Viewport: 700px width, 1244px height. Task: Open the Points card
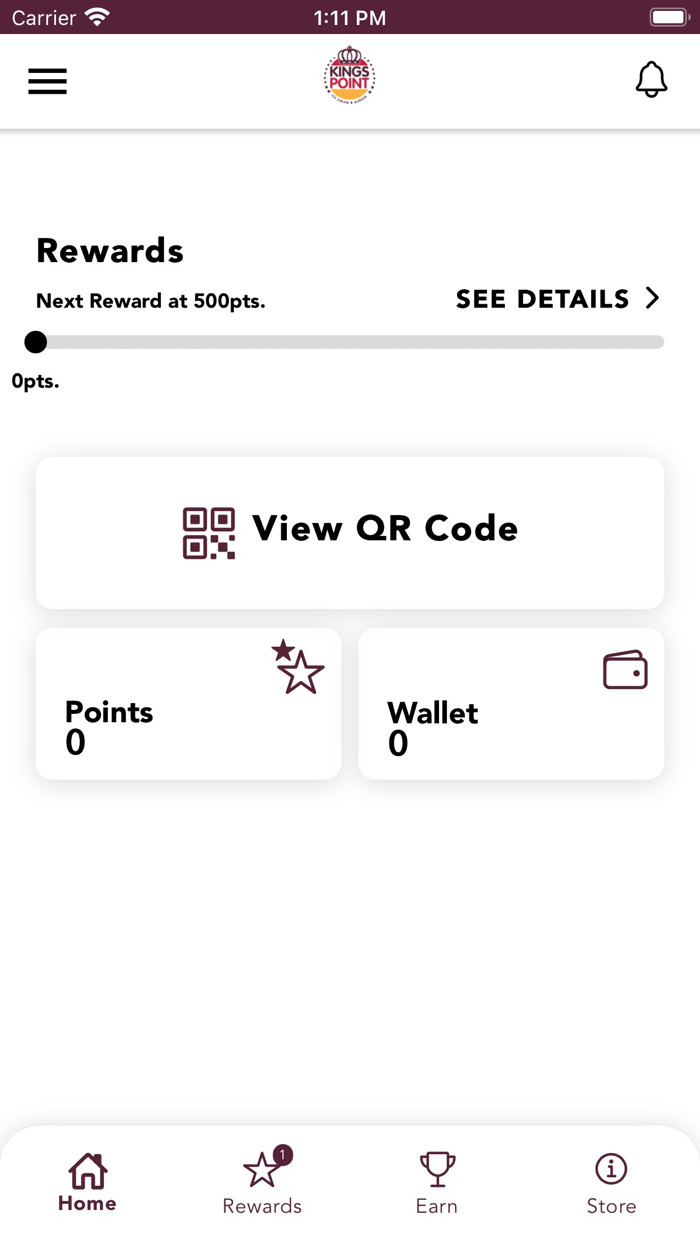tap(188, 704)
